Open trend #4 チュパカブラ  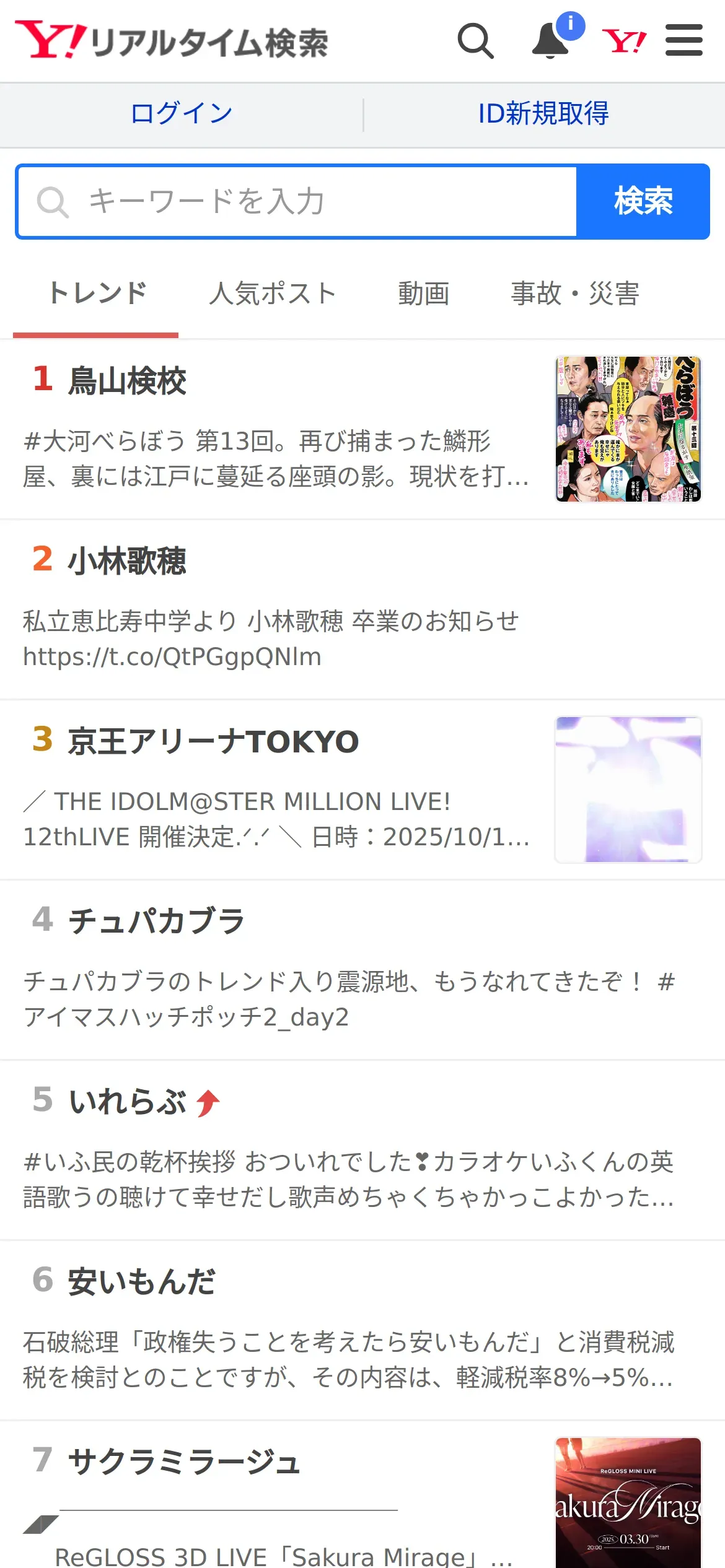[362, 970]
